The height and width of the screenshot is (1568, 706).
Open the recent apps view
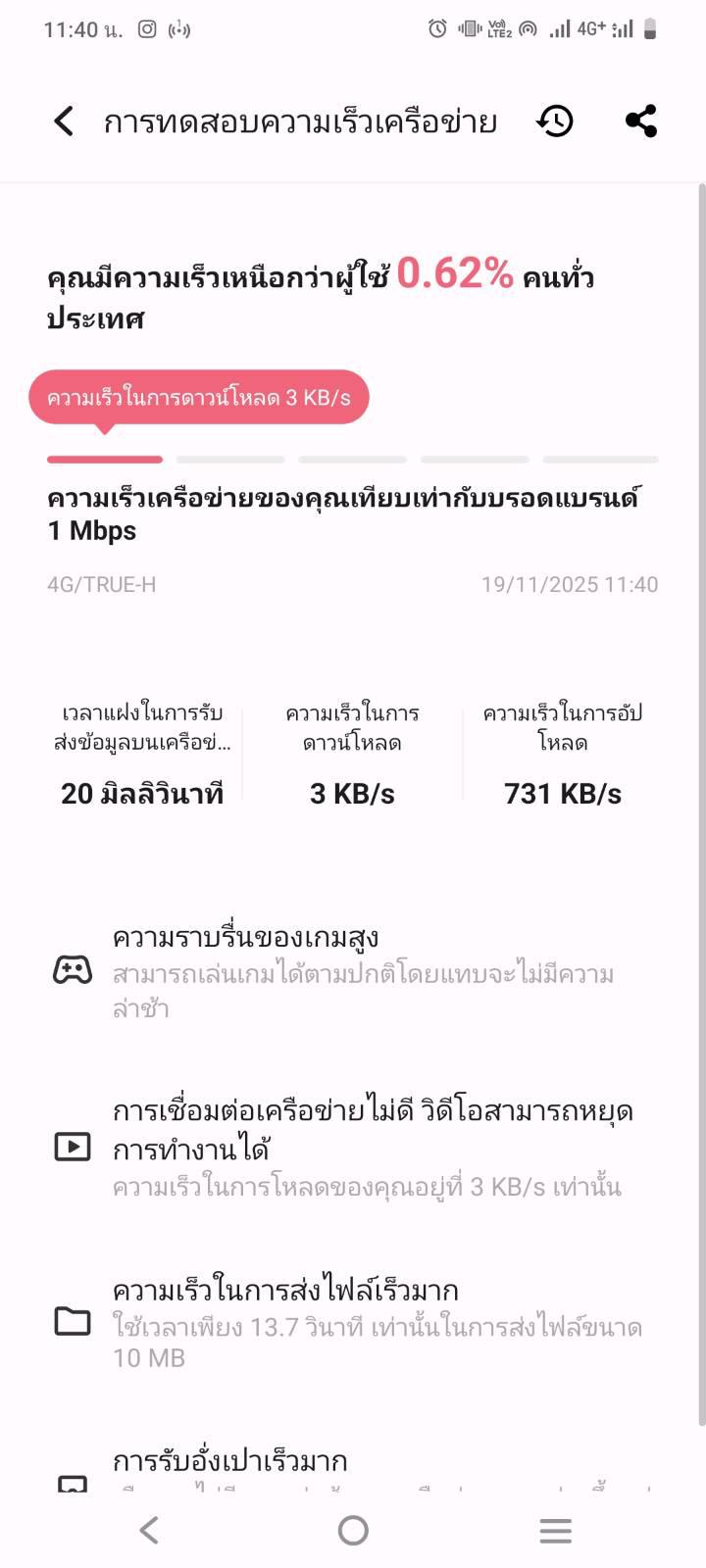click(555, 1530)
